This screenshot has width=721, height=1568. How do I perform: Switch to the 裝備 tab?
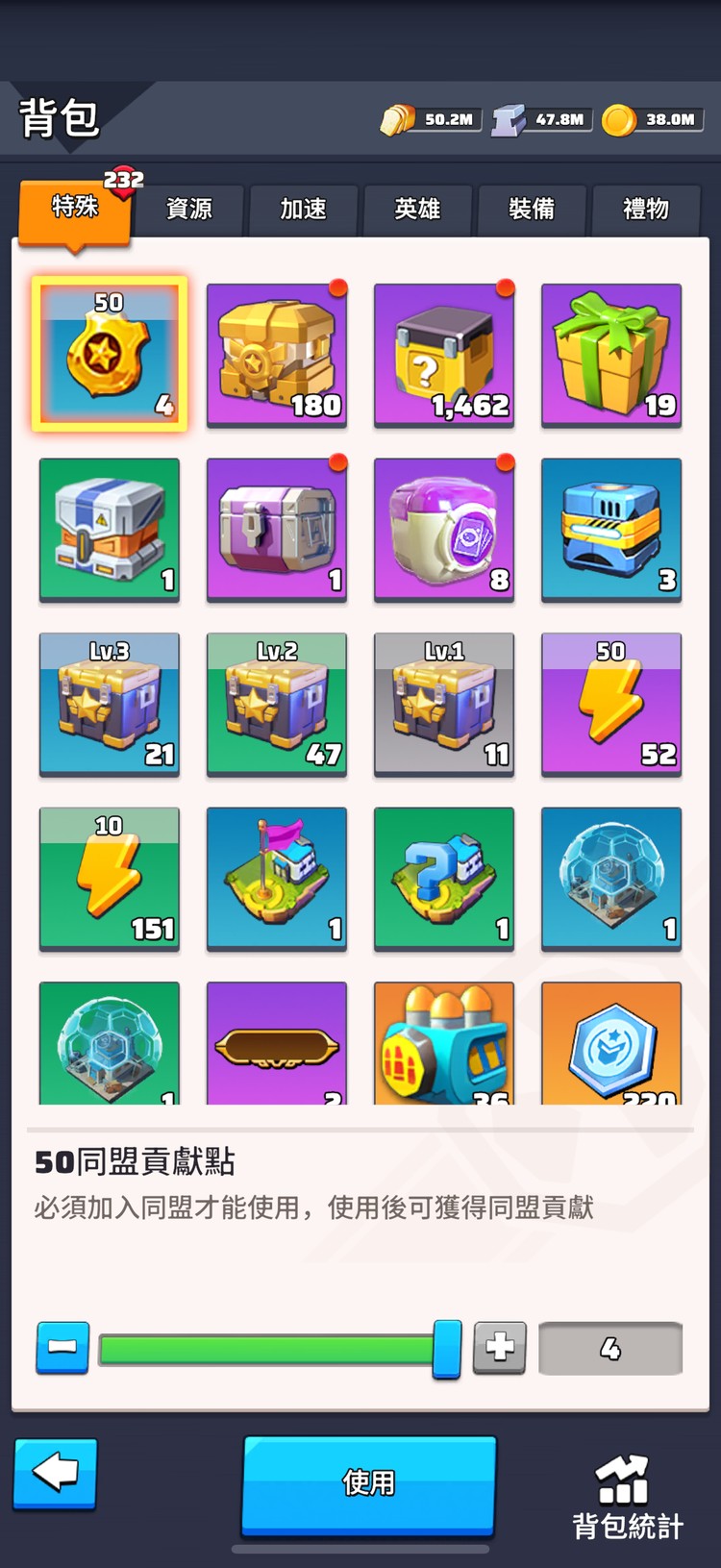pos(532,209)
